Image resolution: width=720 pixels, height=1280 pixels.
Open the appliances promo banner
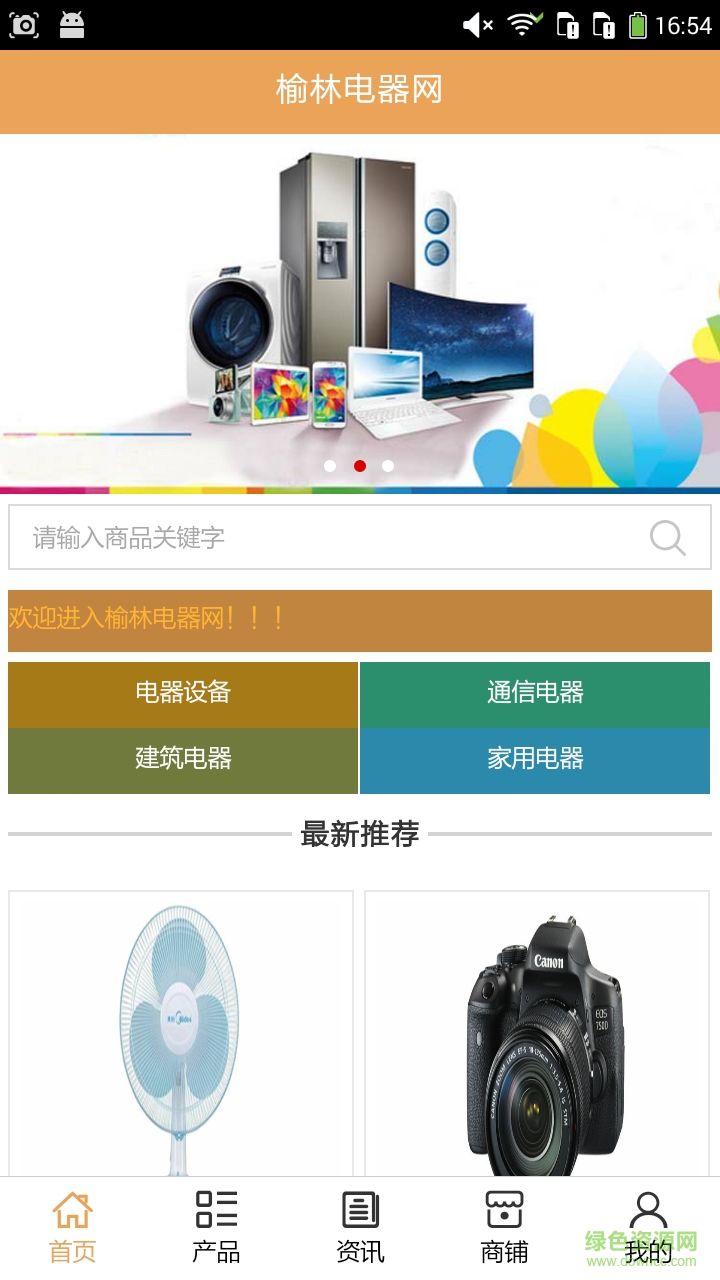(360, 312)
